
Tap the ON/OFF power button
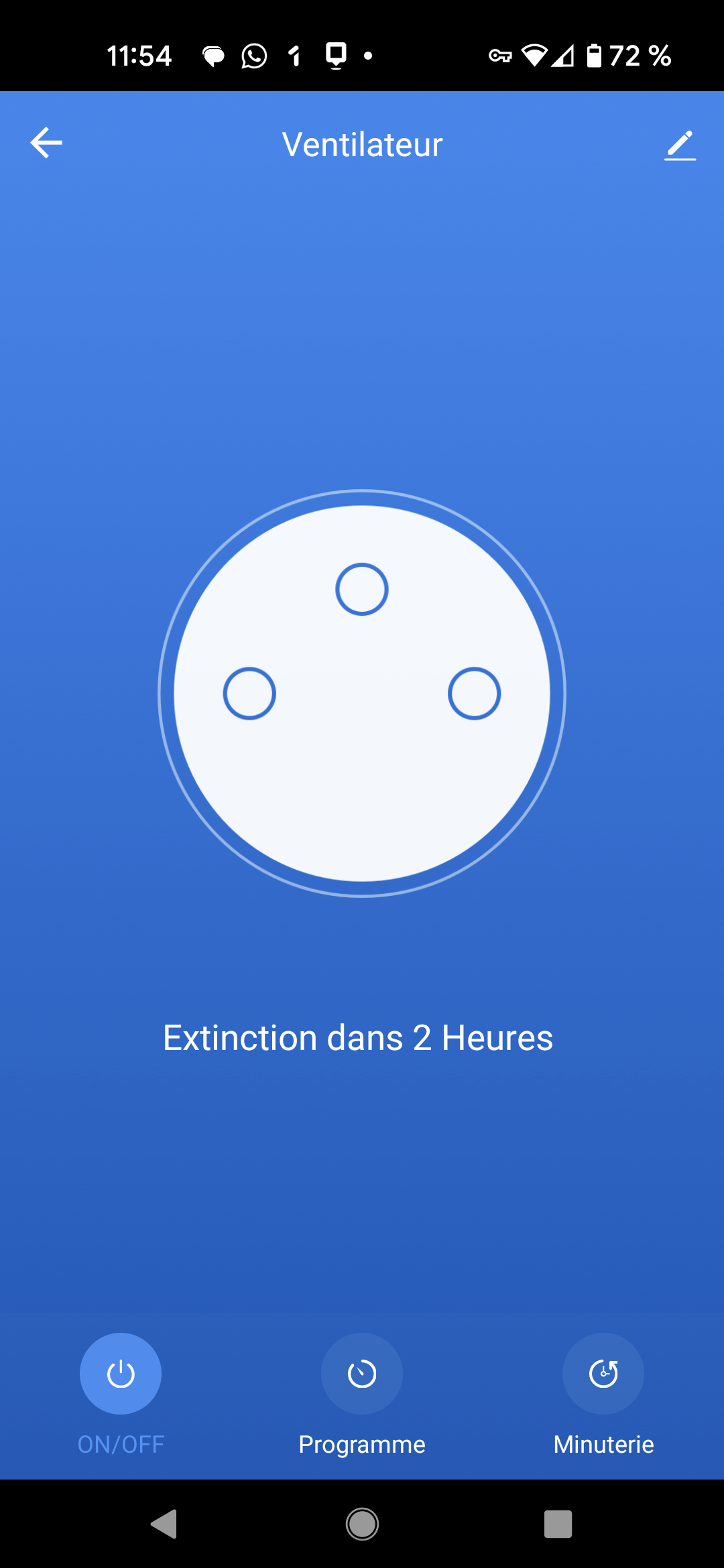(x=121, y=1374)
